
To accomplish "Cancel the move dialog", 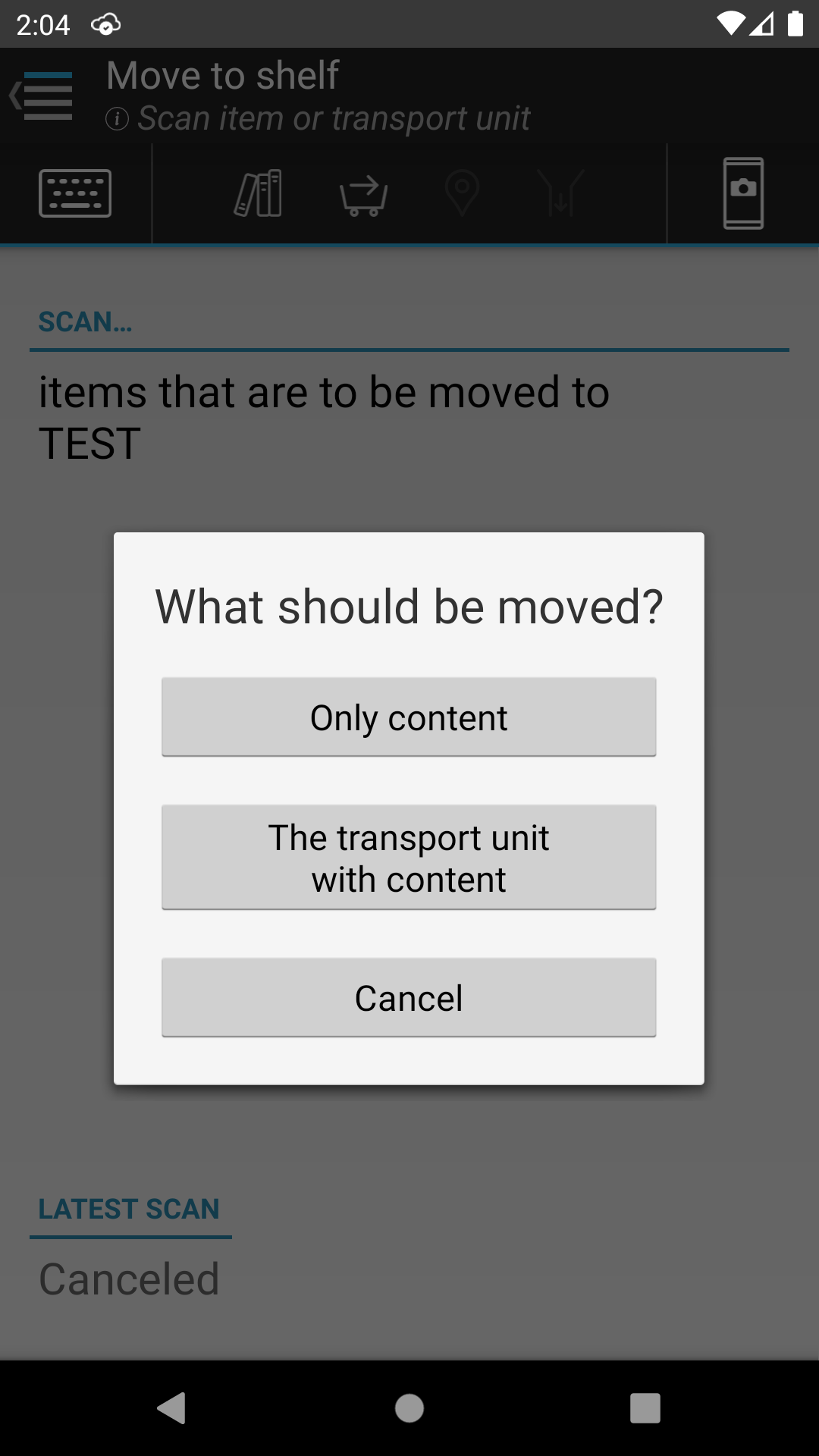I will (x=409, y=997).
